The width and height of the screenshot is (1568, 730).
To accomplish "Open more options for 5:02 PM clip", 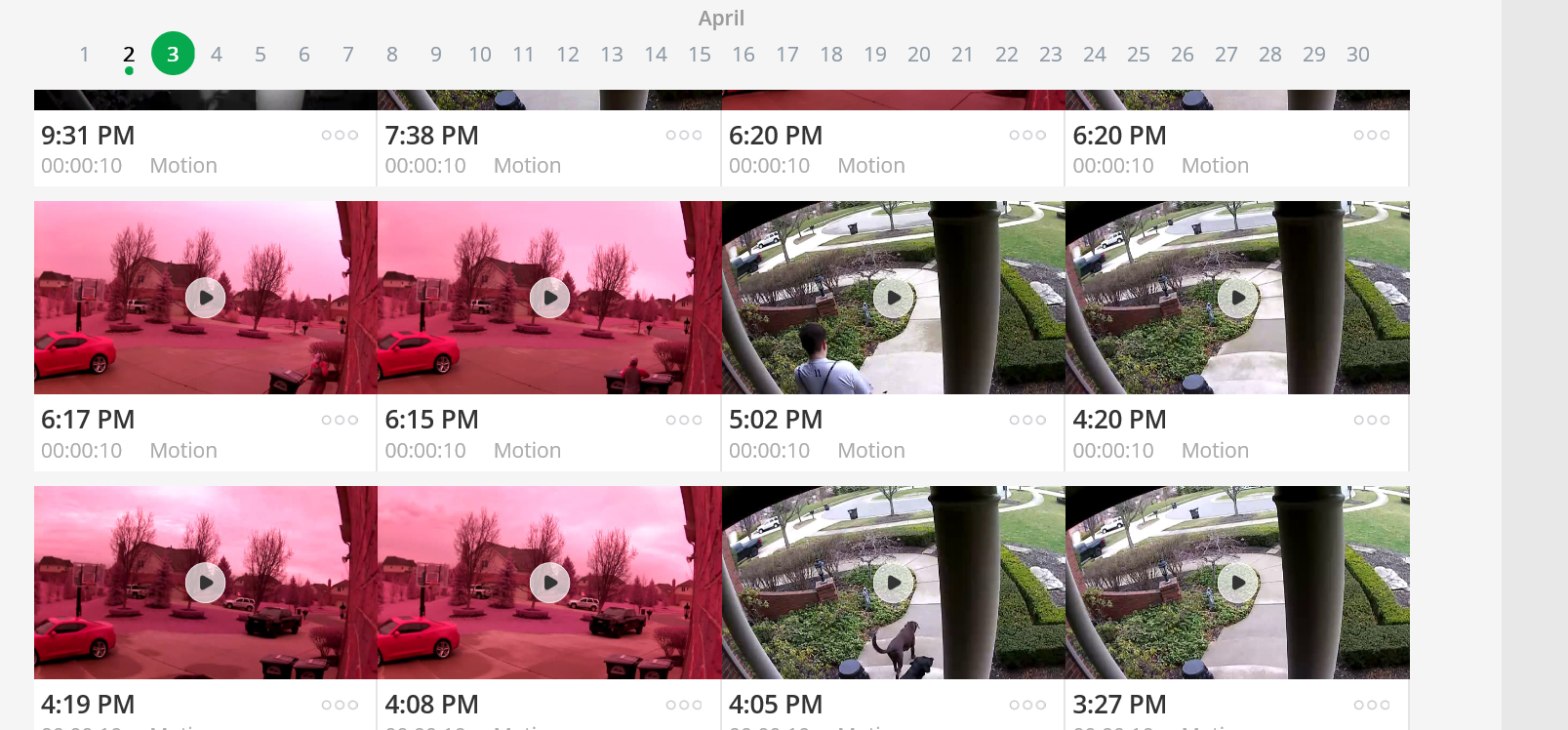I will point(1027,421).
